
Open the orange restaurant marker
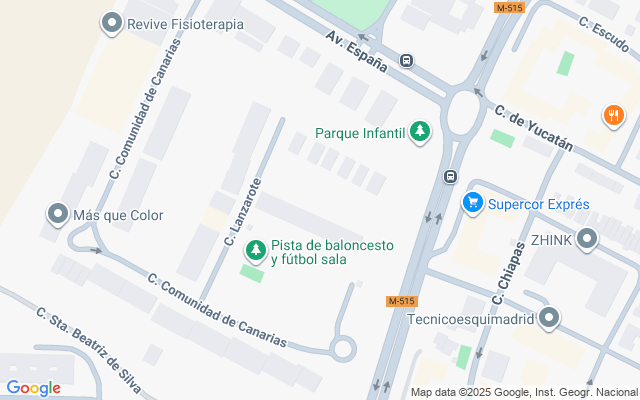(x=613, y=116)
